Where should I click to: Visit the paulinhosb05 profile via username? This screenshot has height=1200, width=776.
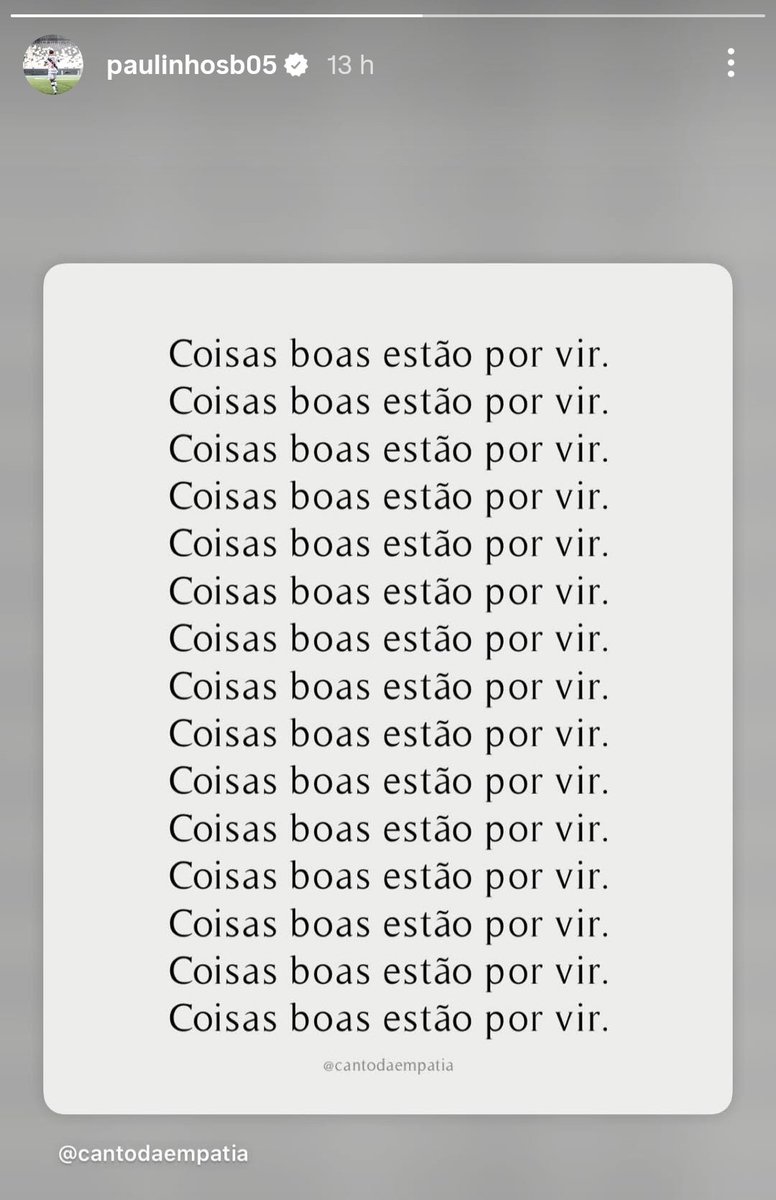191,66
